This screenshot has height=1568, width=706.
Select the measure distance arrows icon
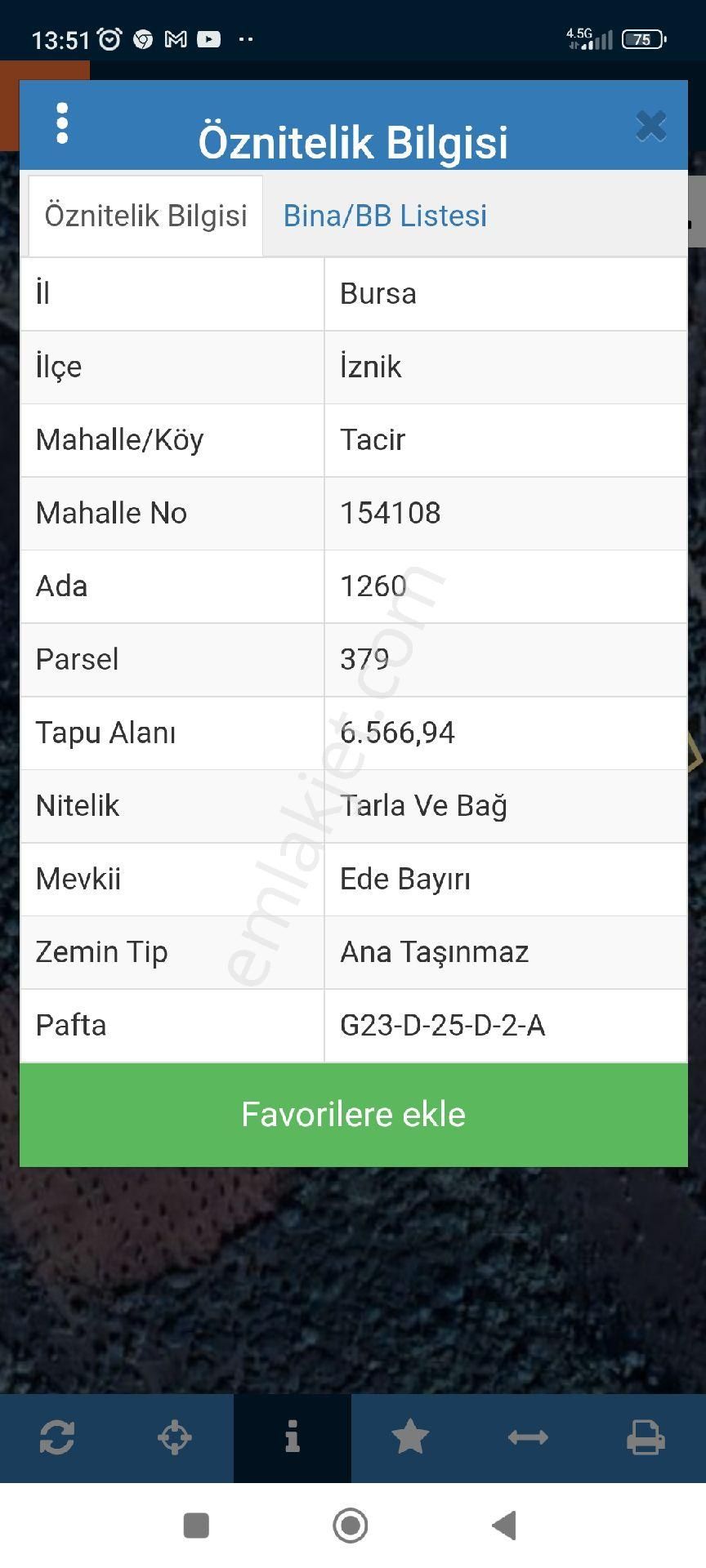pyautogui.click(x=528, y=1437)
